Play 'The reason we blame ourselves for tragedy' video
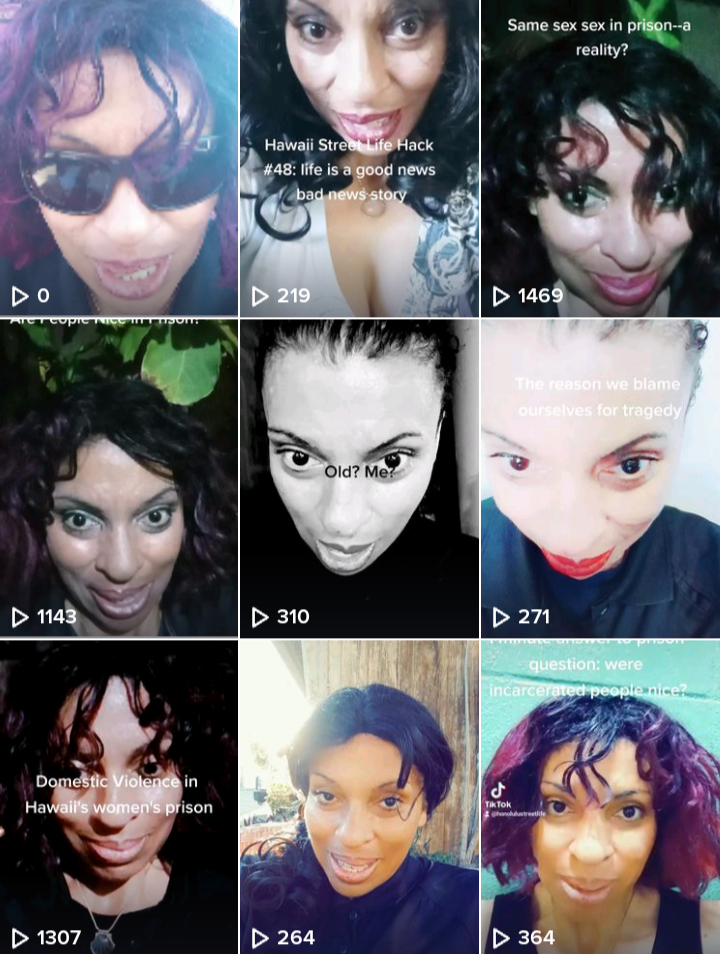The height and width of the screenshot is (954, 720). point(600,477)
